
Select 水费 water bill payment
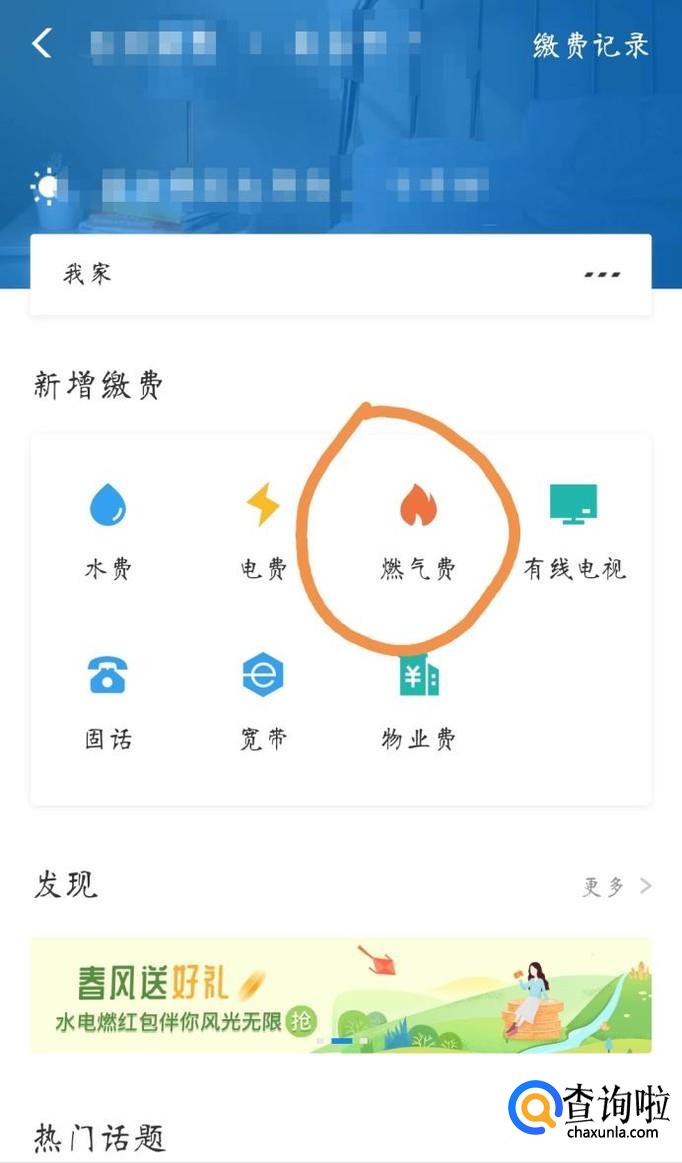(x=108, y=530)
